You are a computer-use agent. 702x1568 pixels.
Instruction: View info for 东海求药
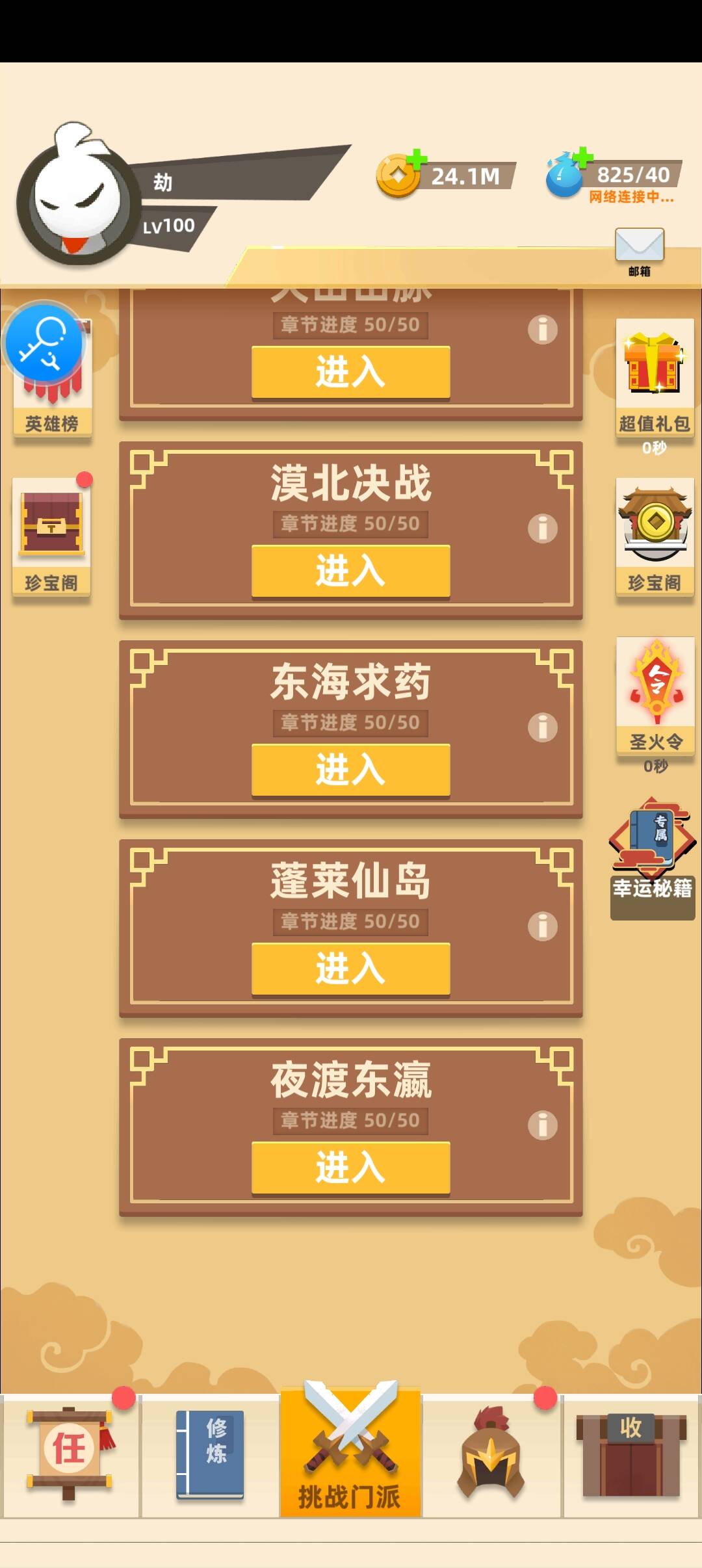point(543,727)
